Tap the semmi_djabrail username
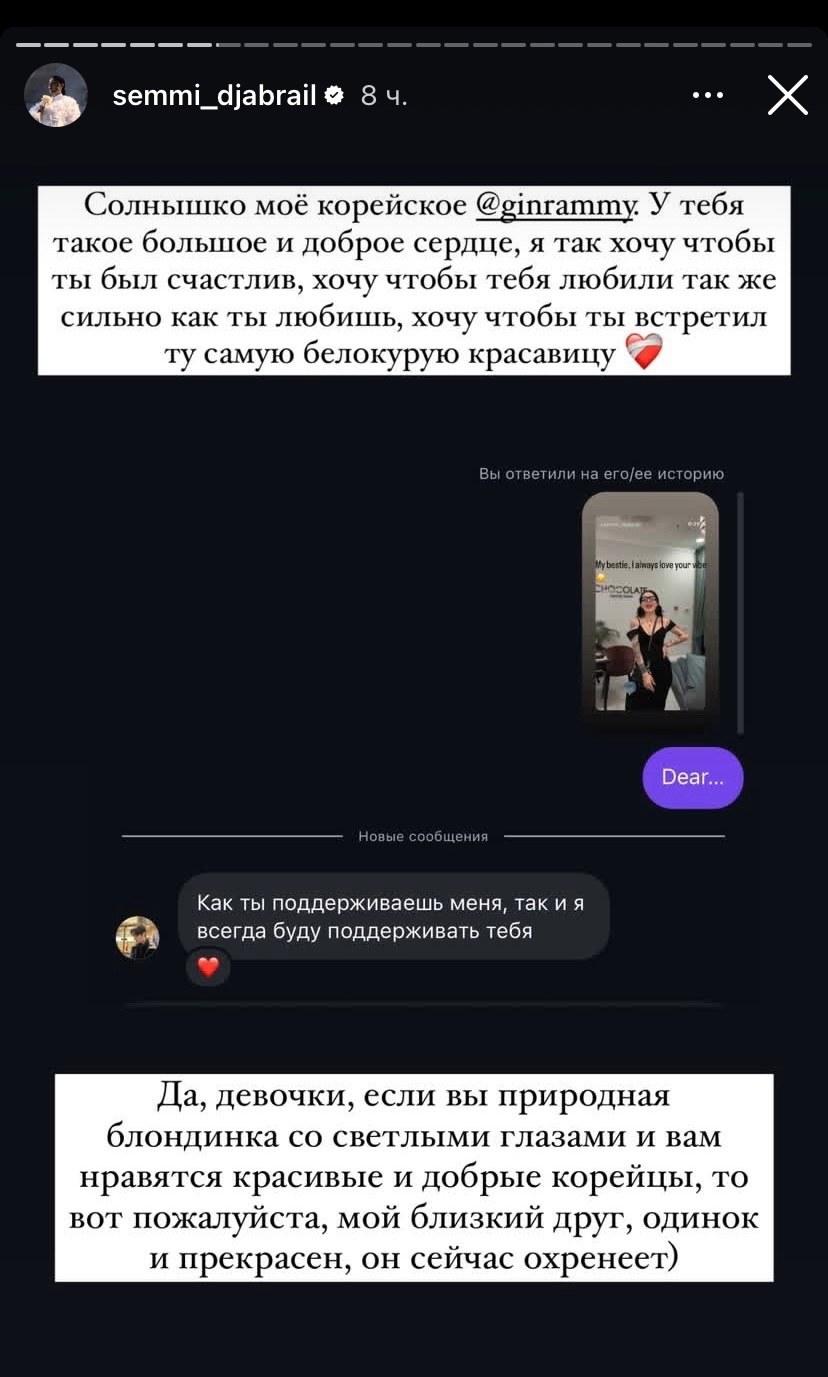This screenshot has width=828, height=1377. point(215,96)
